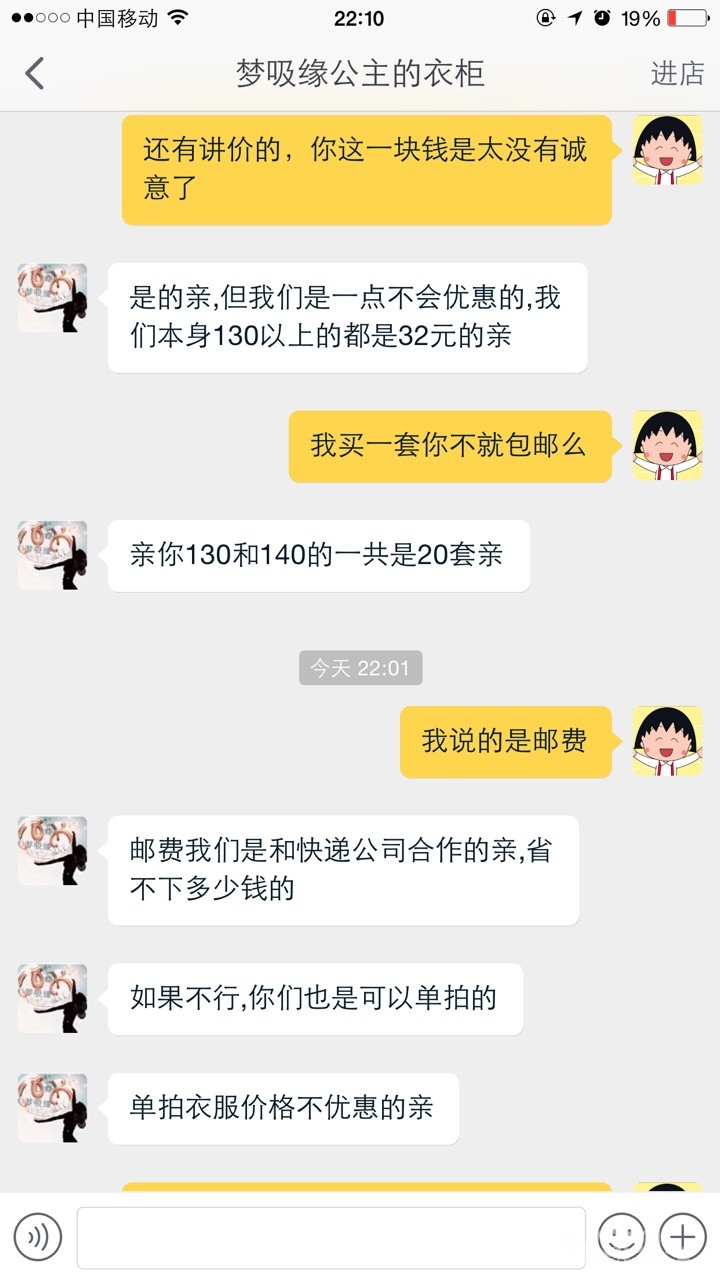Screen dimensions: 720x1280
Task: Open the emoji picker
Action: 621,1237
